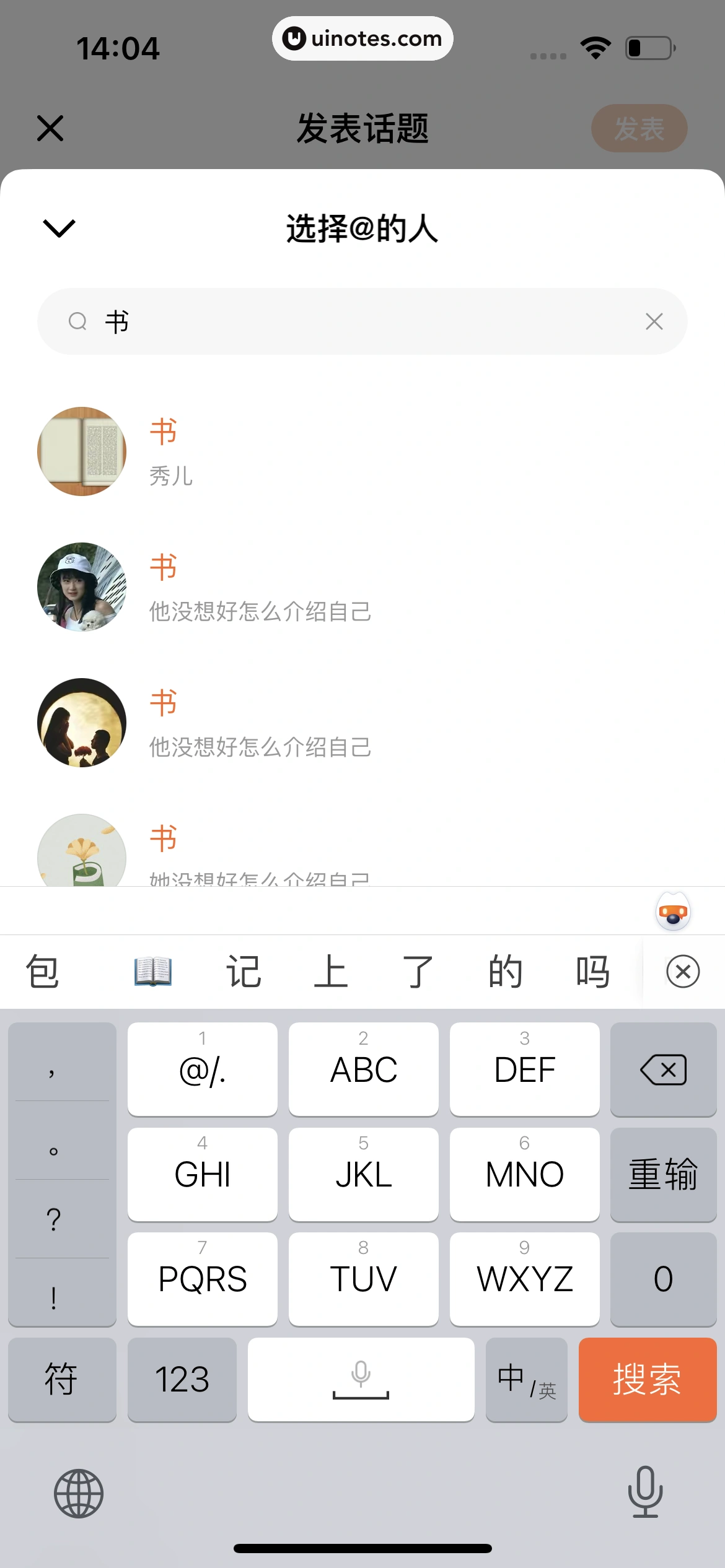Tap the 重输 re-enter key
Screen dimensions: 725x1568
[663, 1174]
